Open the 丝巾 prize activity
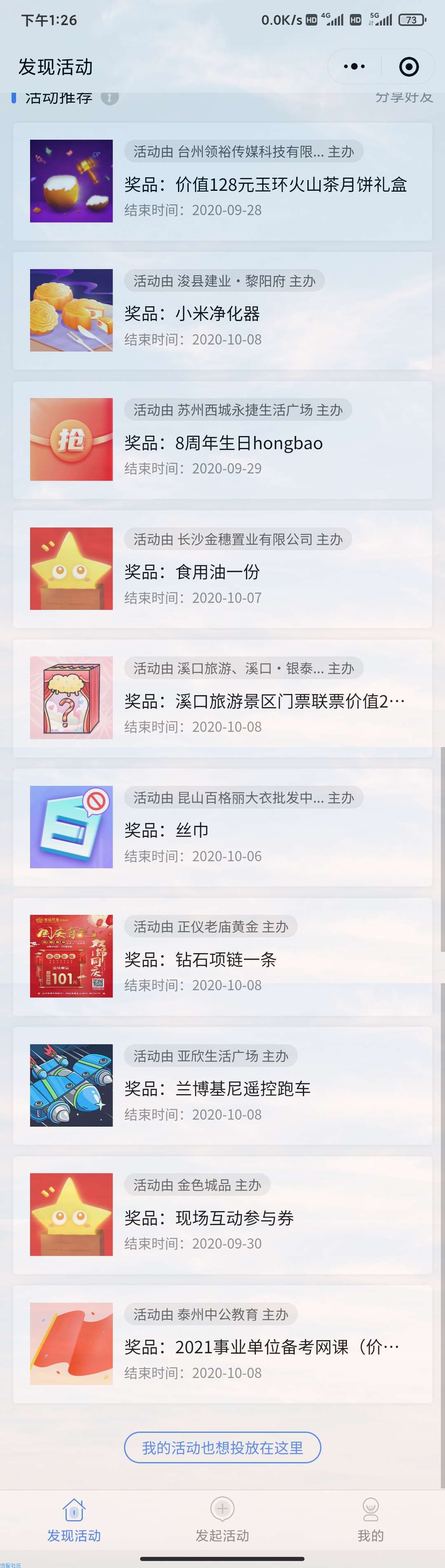 coord(223,827)
